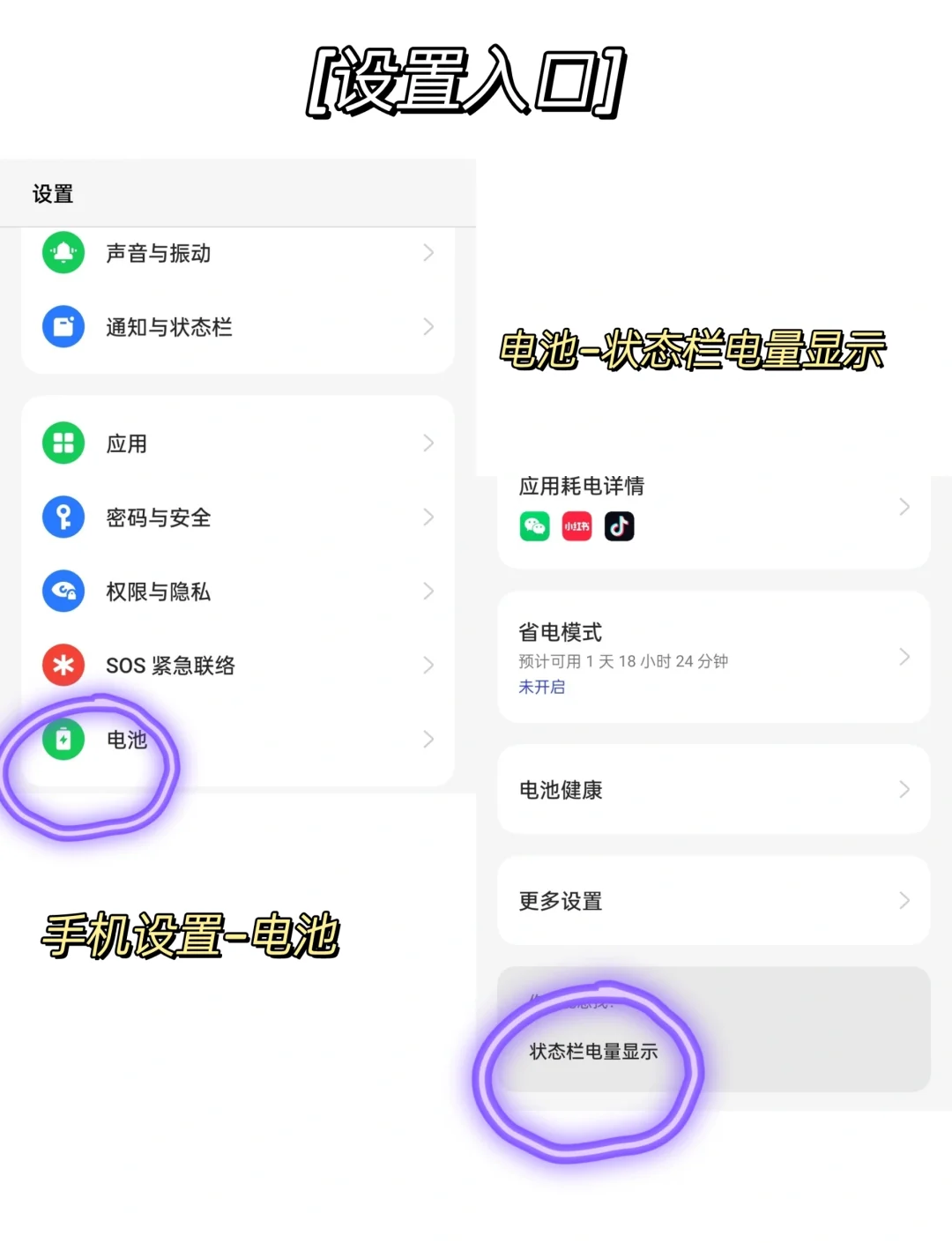Click the Sound and Vibration bell icon
Image resolution: width=952 pixels, height=1243 pixels.
(x=63, y=253)
